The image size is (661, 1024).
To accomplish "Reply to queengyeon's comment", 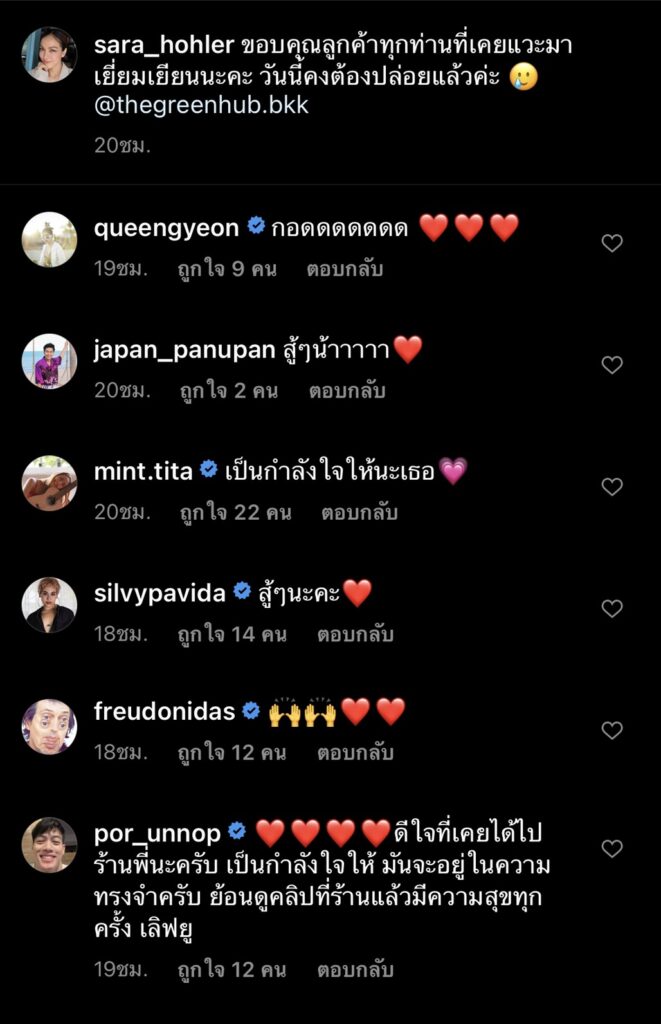I will (x=346, y=269).
